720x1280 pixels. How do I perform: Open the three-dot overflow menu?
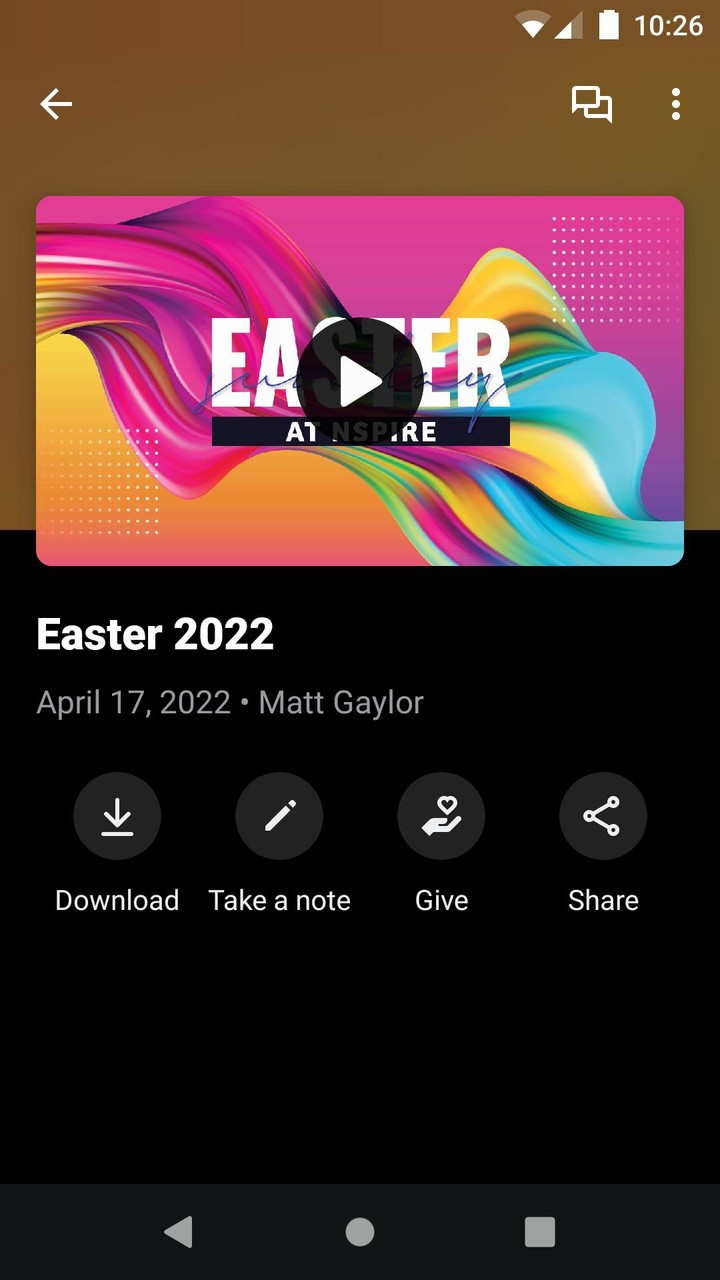coord(675,104)
